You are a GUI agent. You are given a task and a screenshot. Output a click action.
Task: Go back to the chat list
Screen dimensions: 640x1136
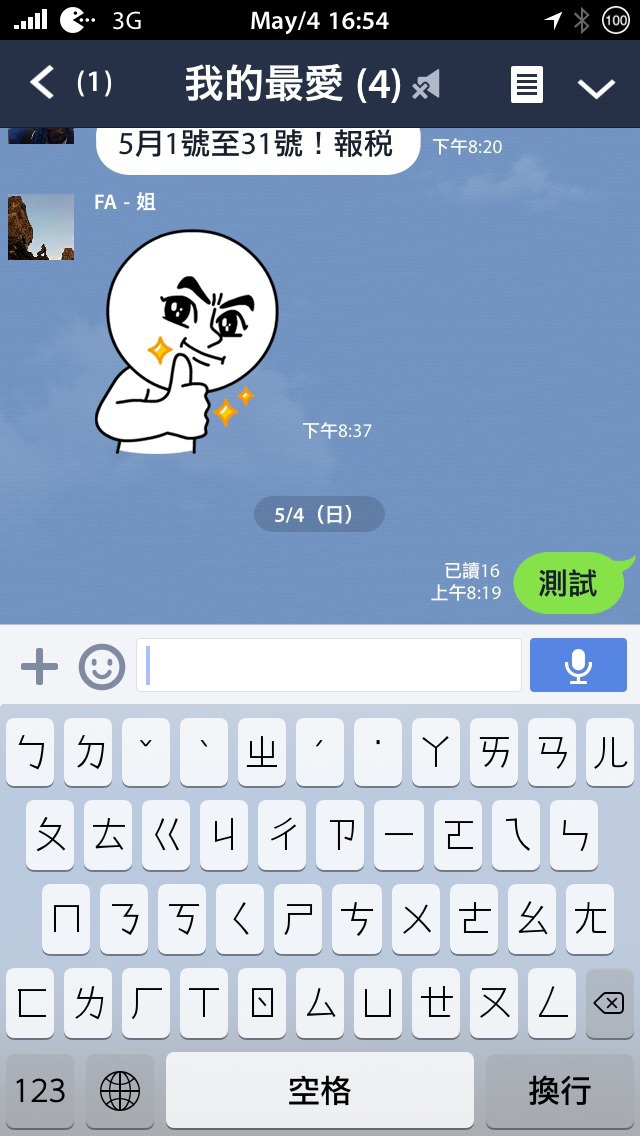tap(42, 82)
